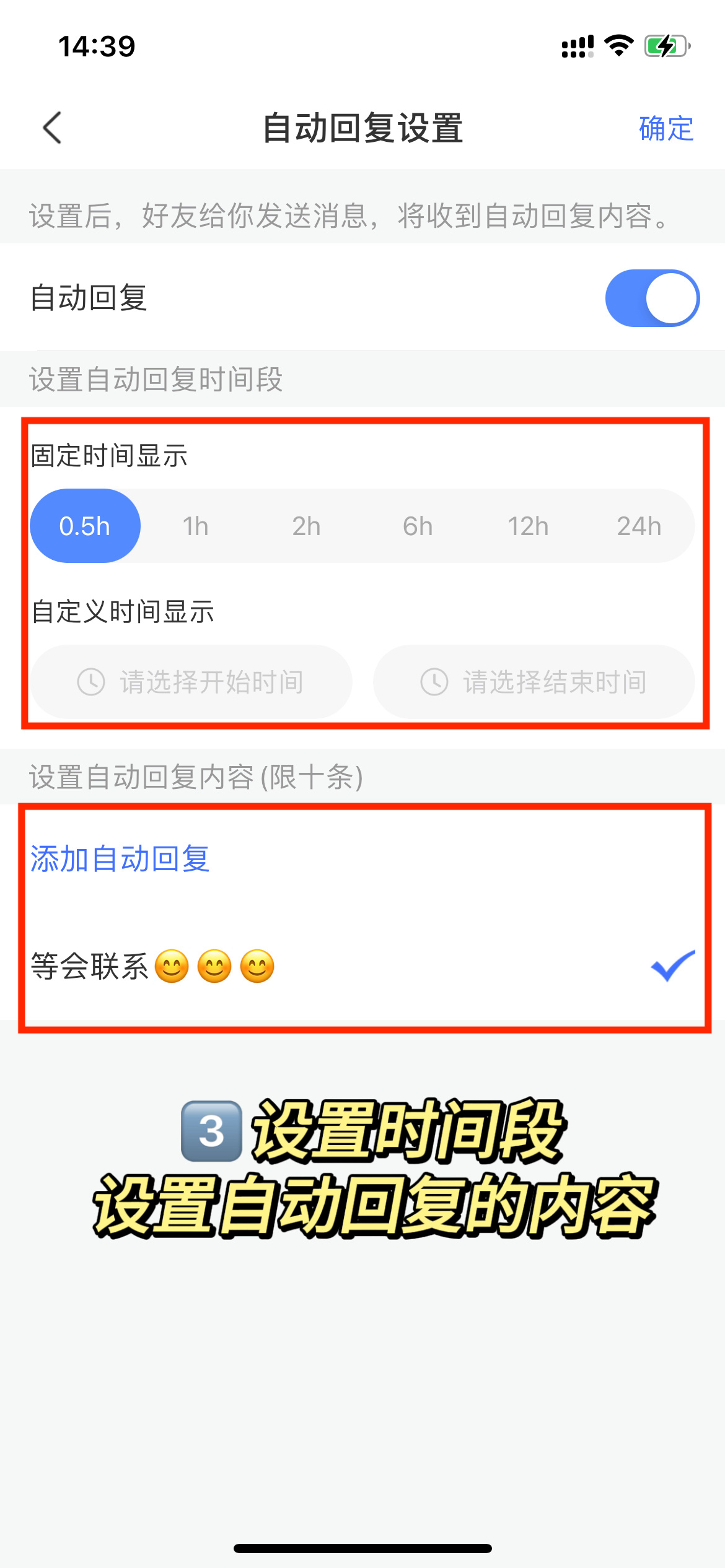725x1568 pixels.
Task: Switch the duration to 12h
Action: (528, 526)
